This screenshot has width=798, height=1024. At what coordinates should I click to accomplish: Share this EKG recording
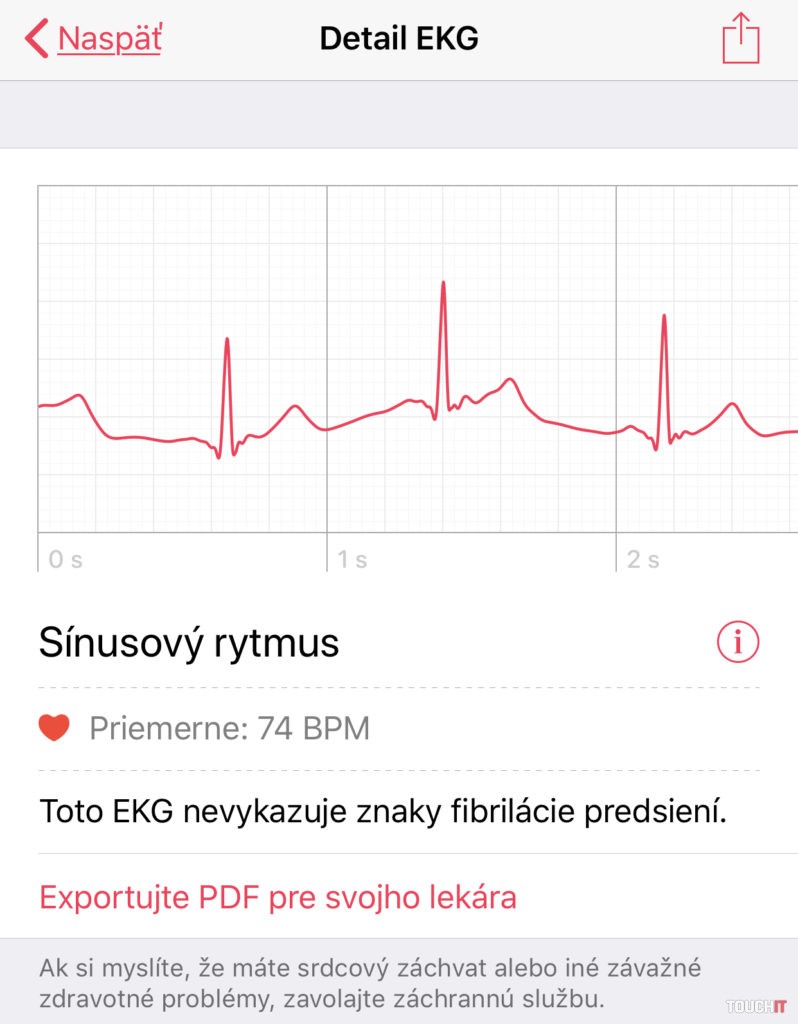740,38
